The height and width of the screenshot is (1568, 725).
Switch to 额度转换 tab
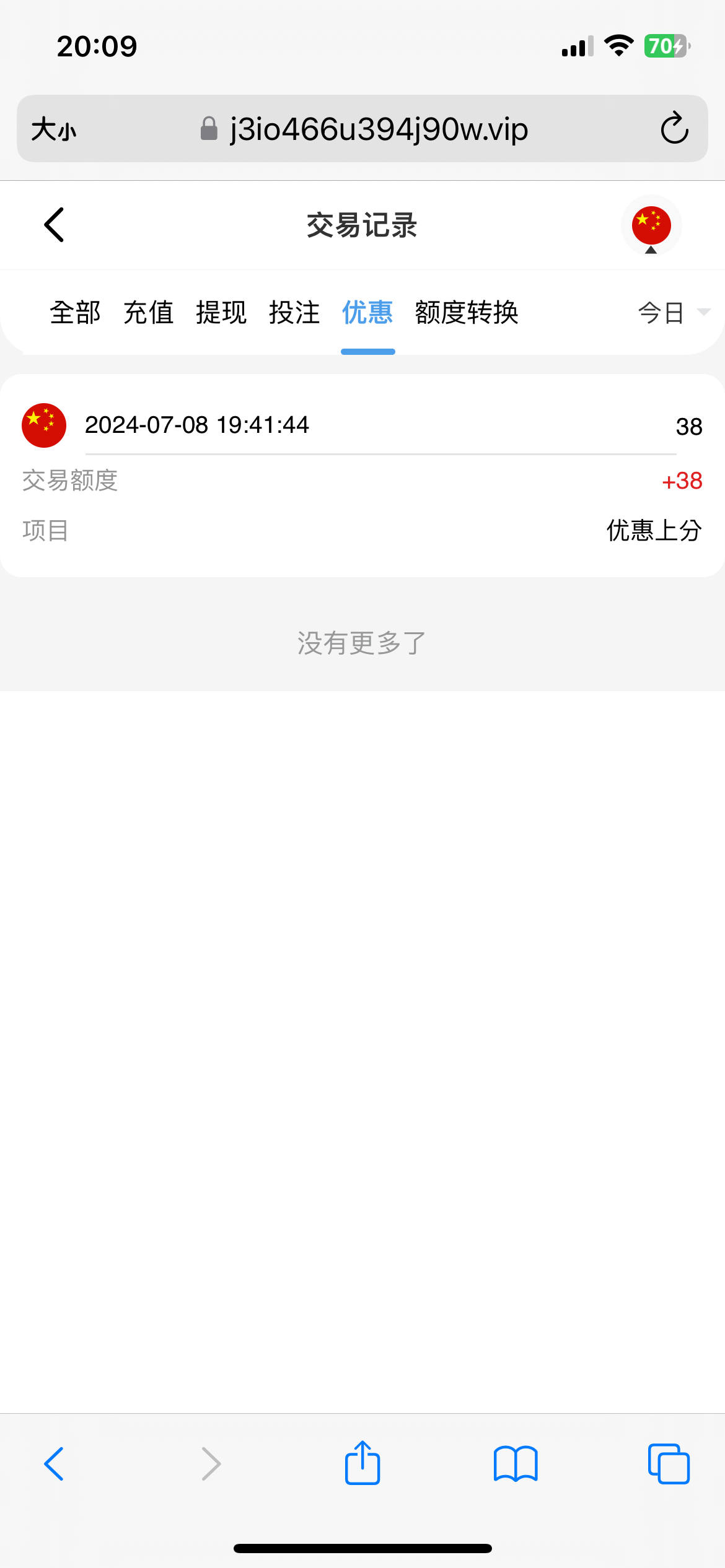point(467,313)
